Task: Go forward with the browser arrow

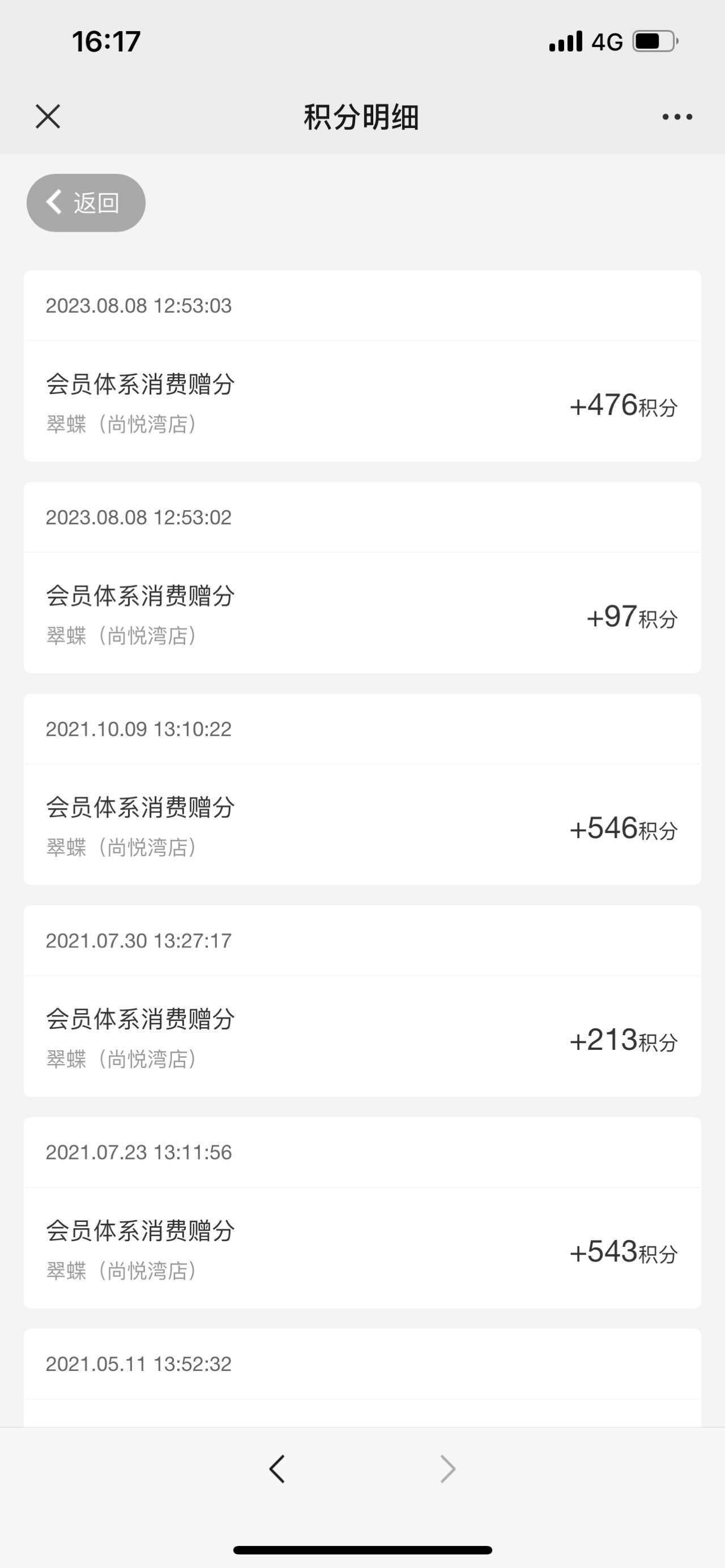Action: (x=448, y=1468)
